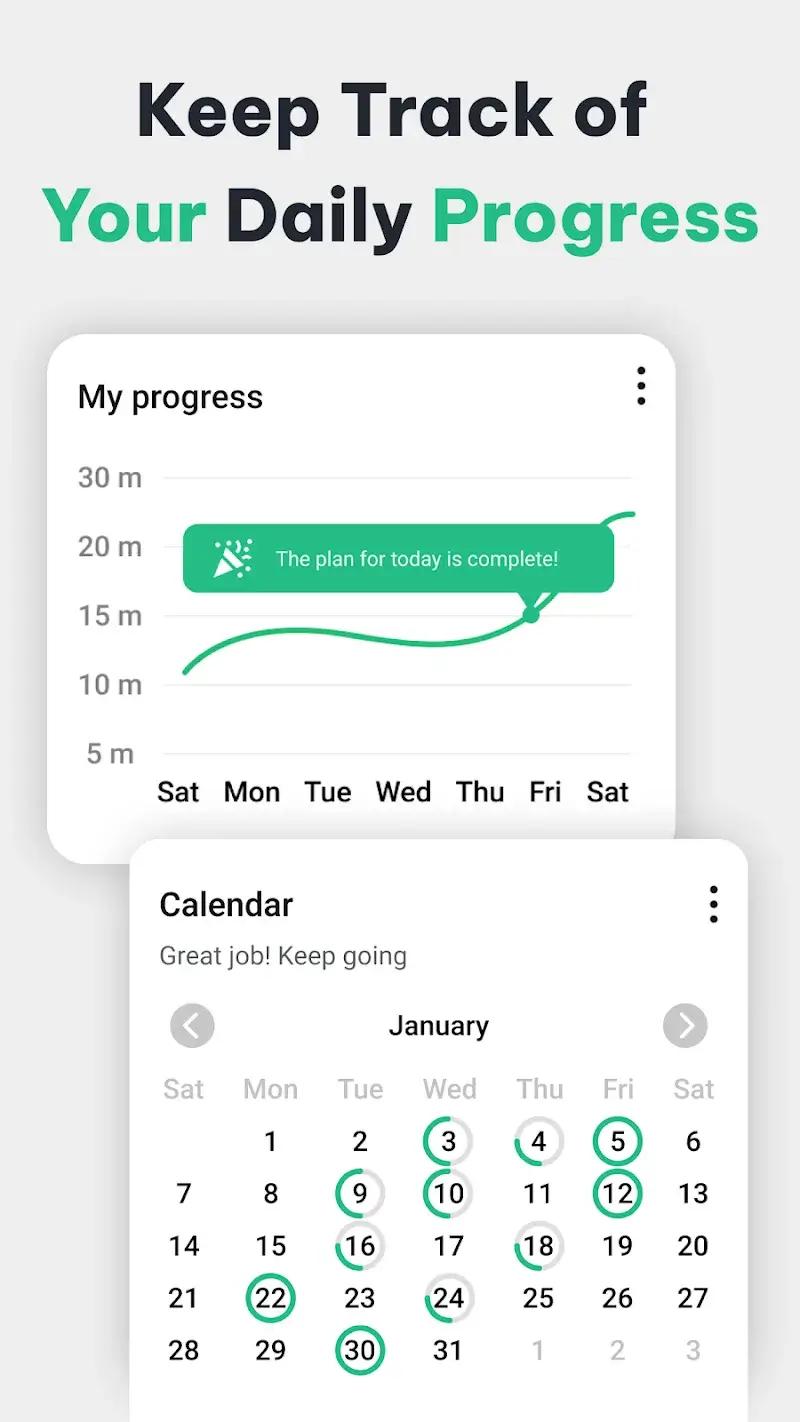The image size is (800, 1422).
Task: Select the Fri column header in the calendar
Action: pyautogui.click(x=617, y=1089)
